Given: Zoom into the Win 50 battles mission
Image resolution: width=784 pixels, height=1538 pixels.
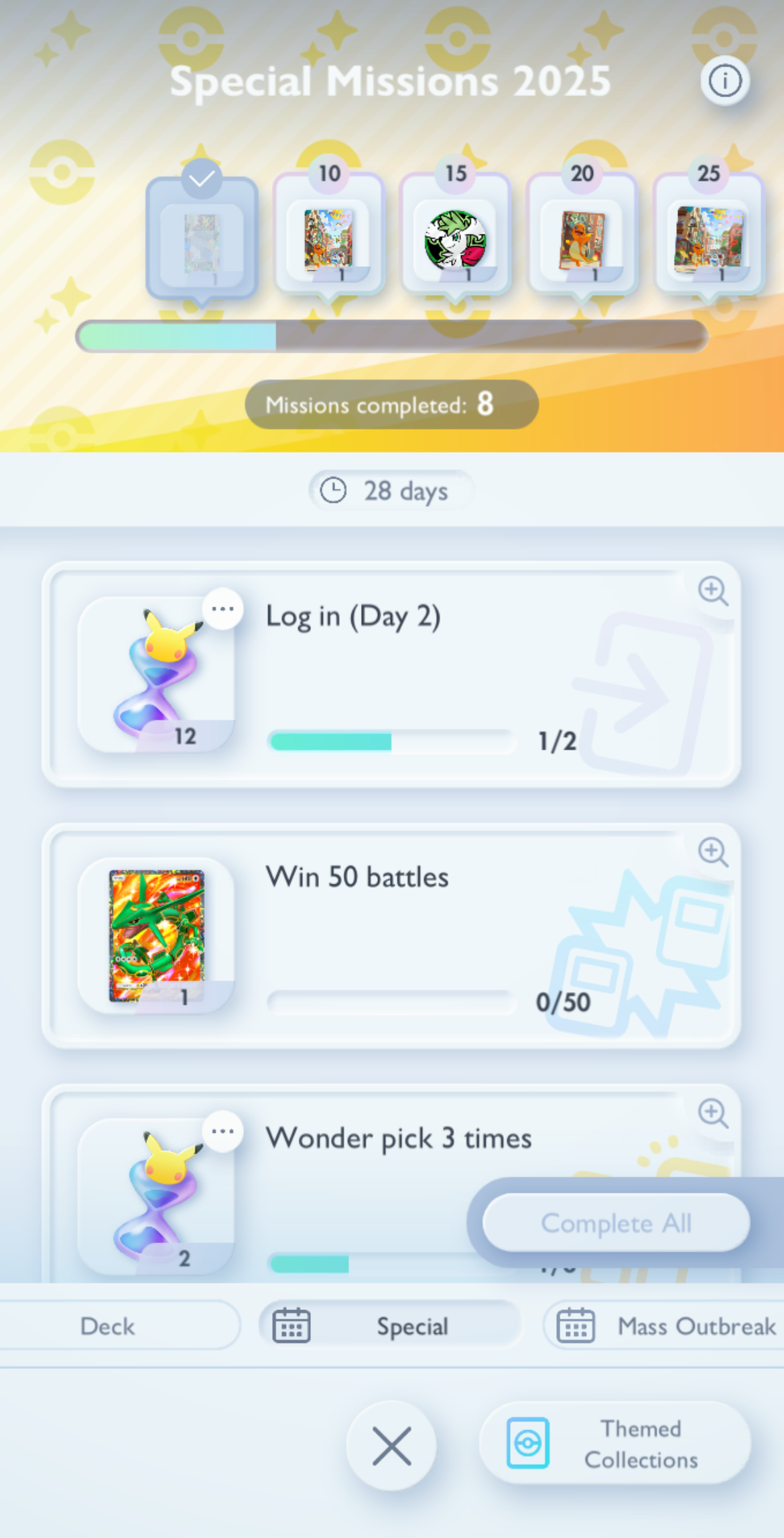Looking at the screenshot, I should click(x=712, y=852).
